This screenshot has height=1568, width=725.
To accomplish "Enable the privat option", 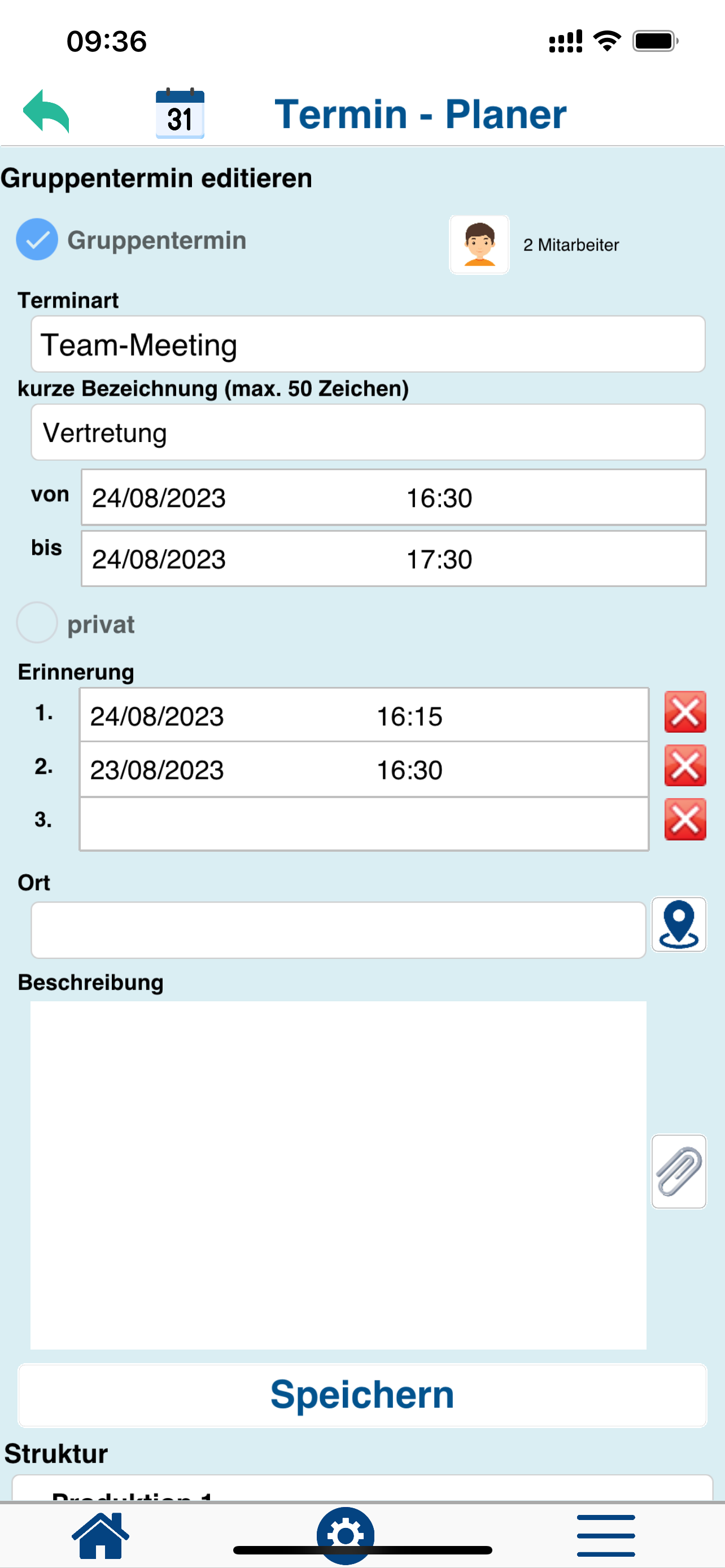I will 37,623.
